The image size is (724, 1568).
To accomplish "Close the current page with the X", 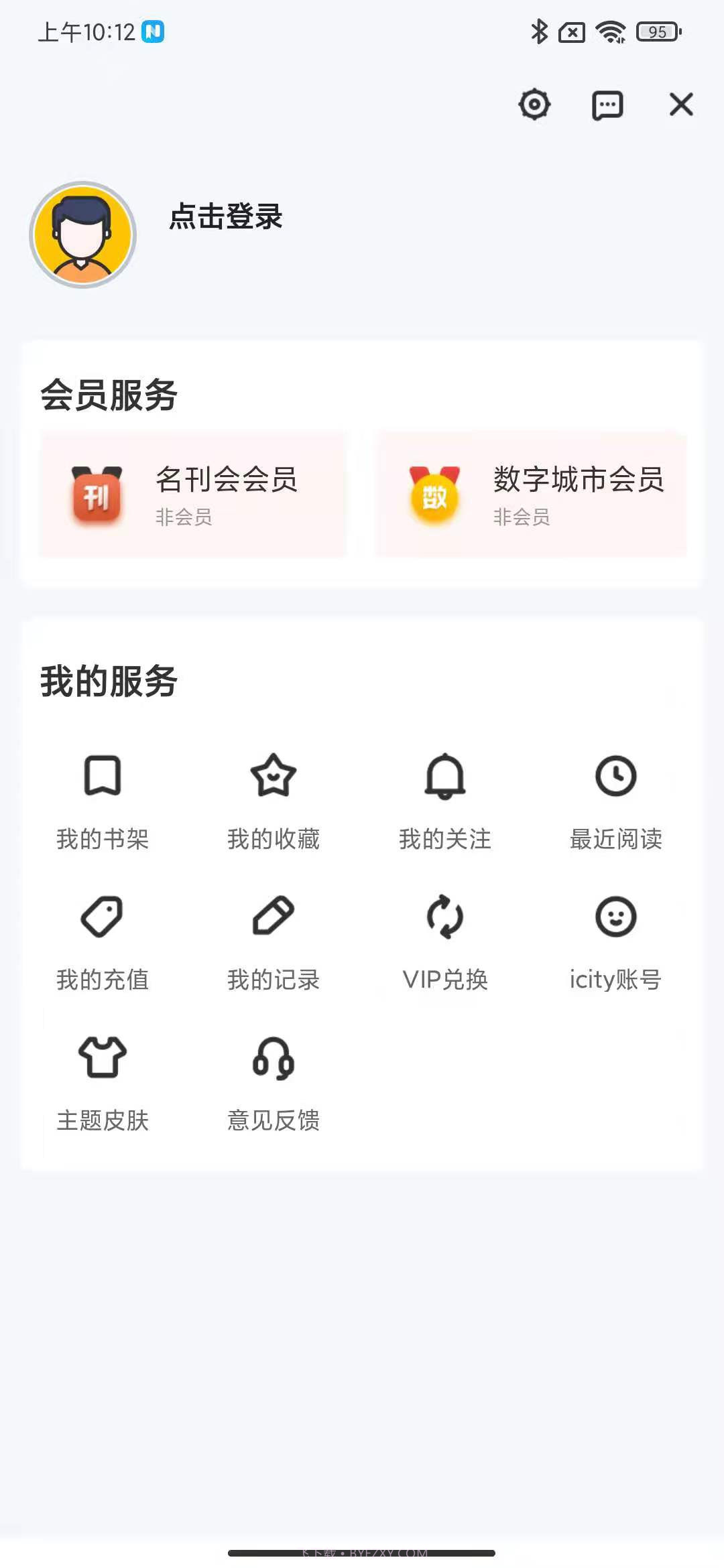I will click(x=681, y=105).
